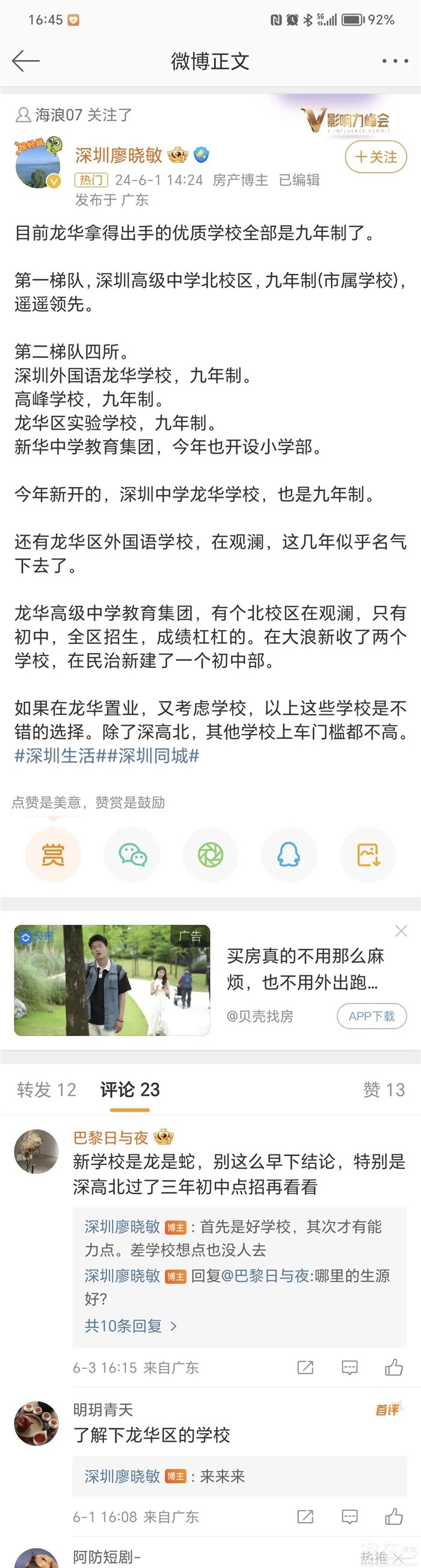Open 巴黎日与夜's profile name
Viewport: 421px width, 1568px height.
pyautogui.click(x=110, y=1138)
